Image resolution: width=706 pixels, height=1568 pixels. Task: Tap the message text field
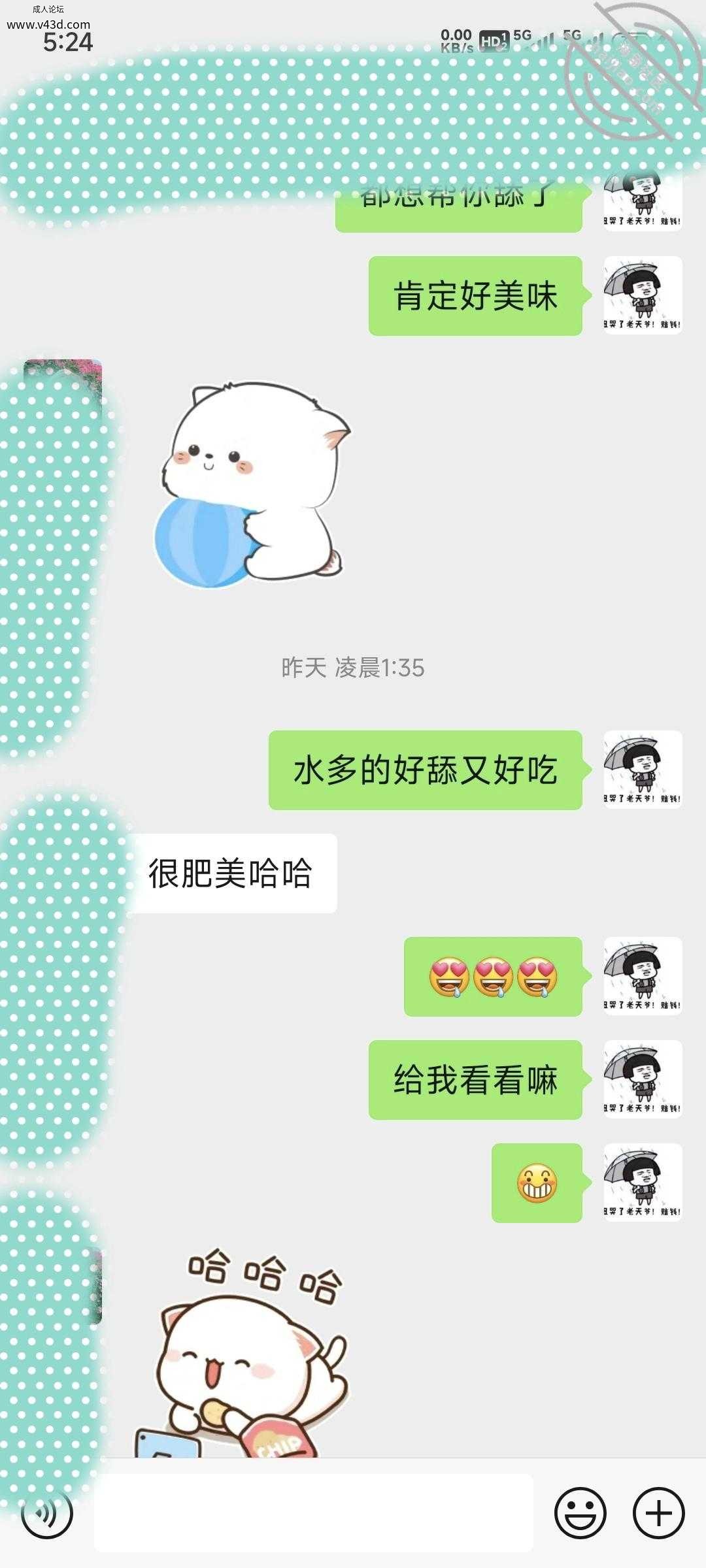point(314,1513)
